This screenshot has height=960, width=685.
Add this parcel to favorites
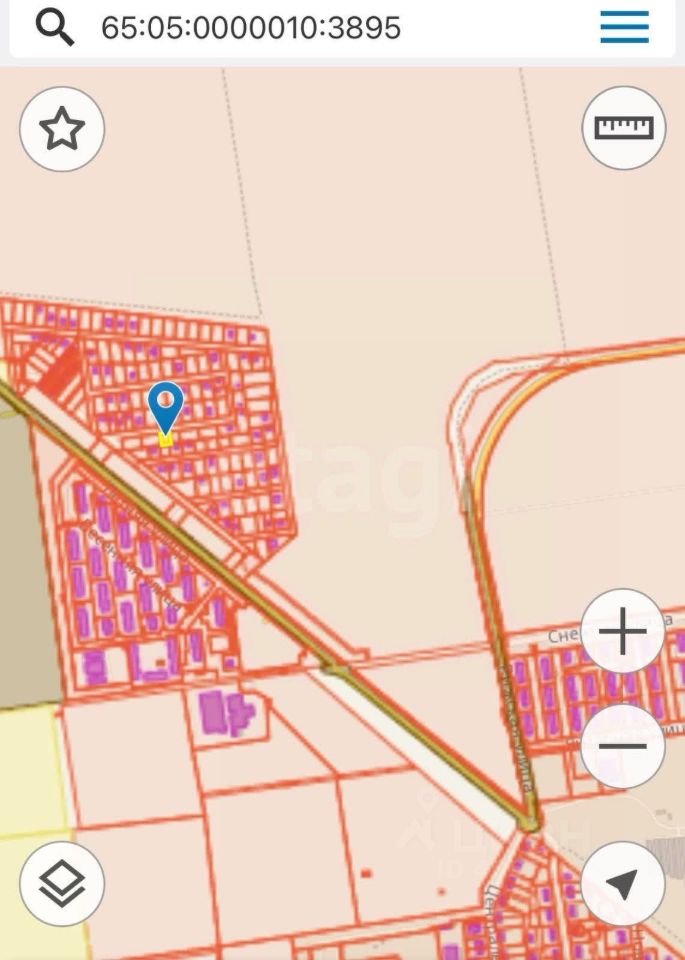click(62, 130)
